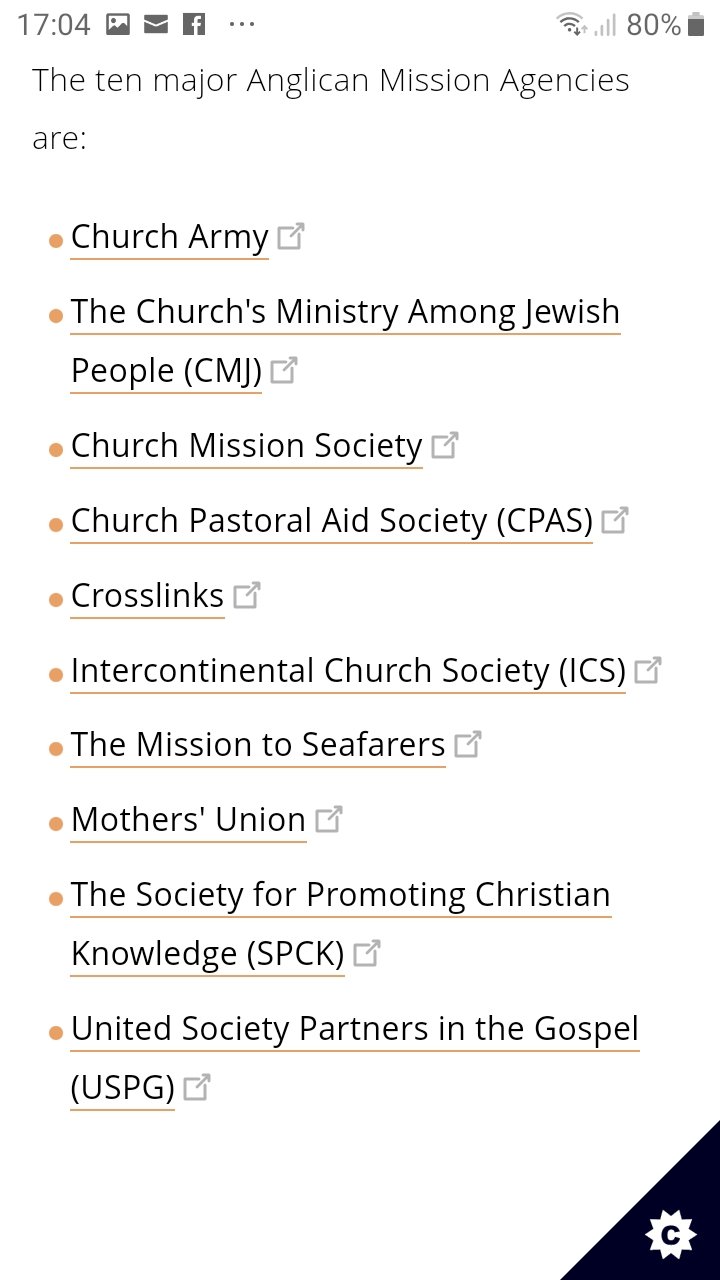Open the Church Mission Society link
The width and height of the screenshot is (720, 1280).
pyautogui.click(x=247, y=446)
